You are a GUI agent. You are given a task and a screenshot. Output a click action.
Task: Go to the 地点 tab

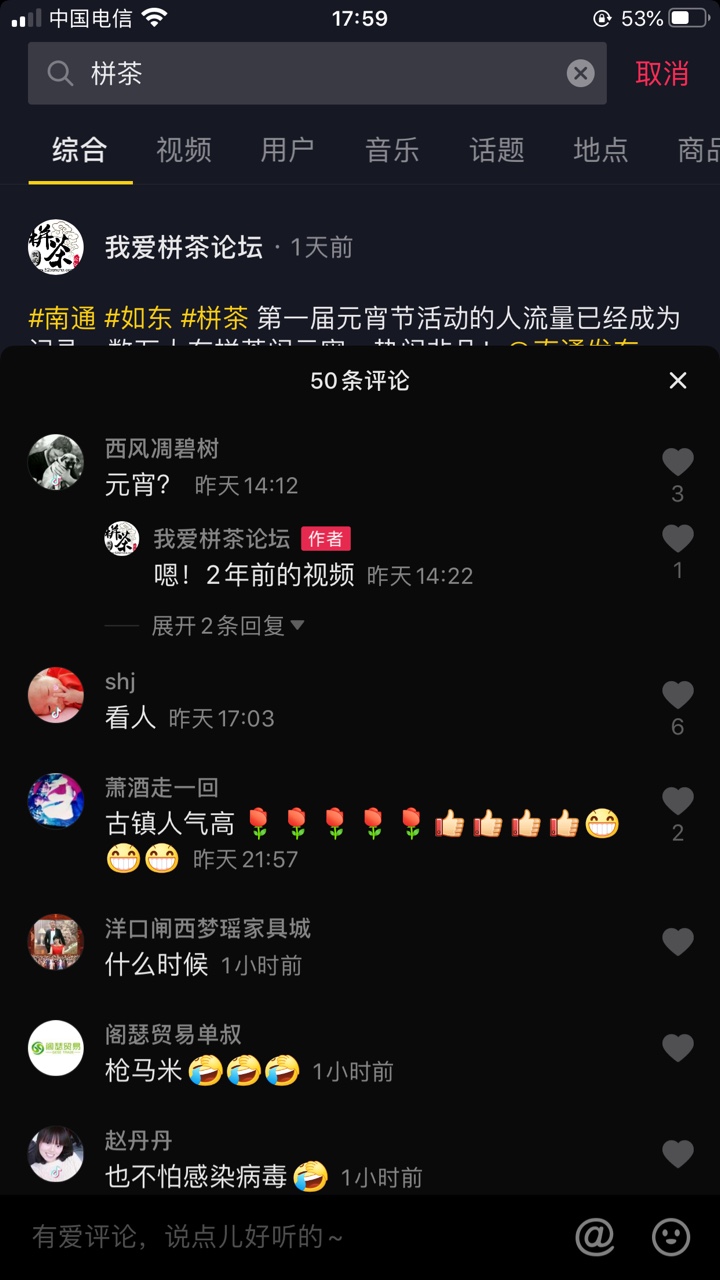[x=601, y=150]
